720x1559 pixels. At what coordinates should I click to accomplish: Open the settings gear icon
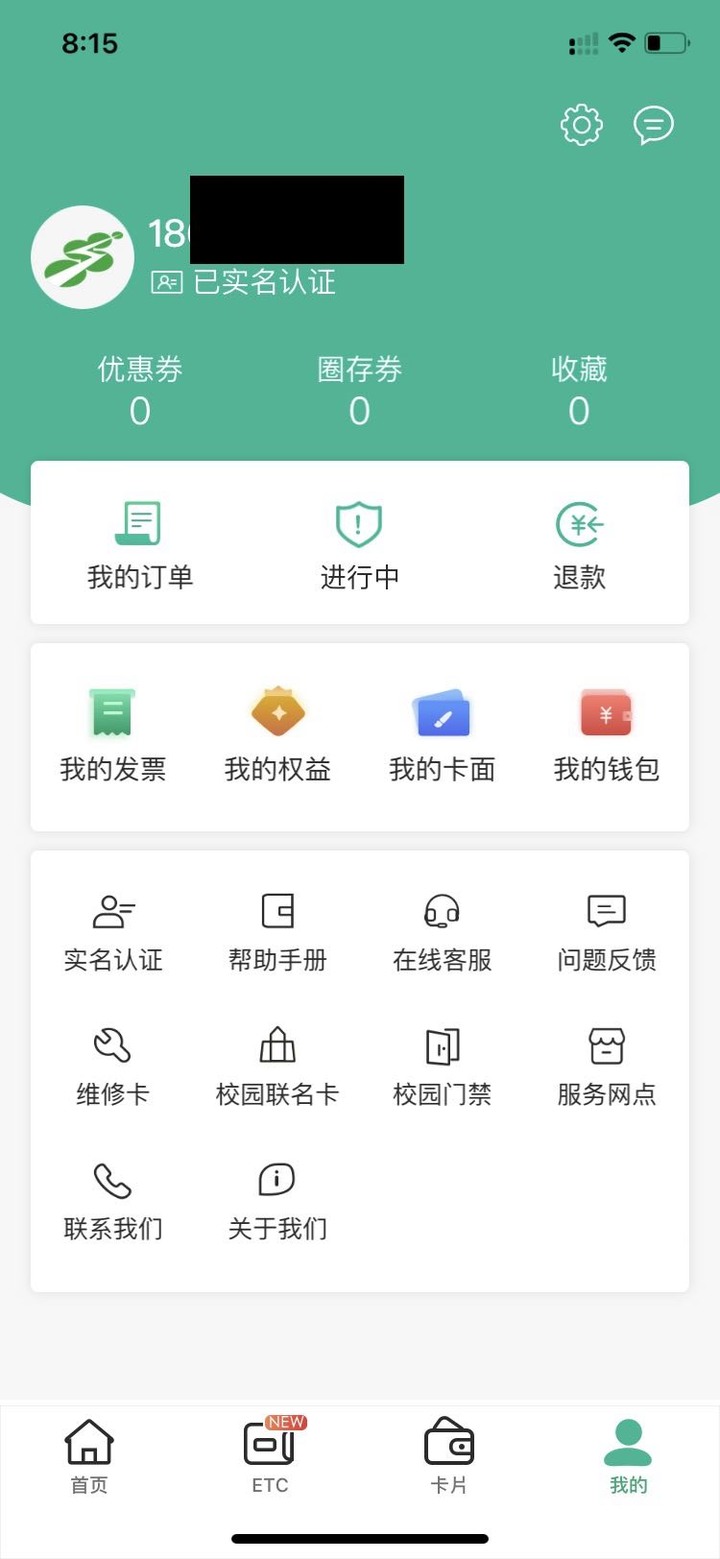click(x=581, y=125)
